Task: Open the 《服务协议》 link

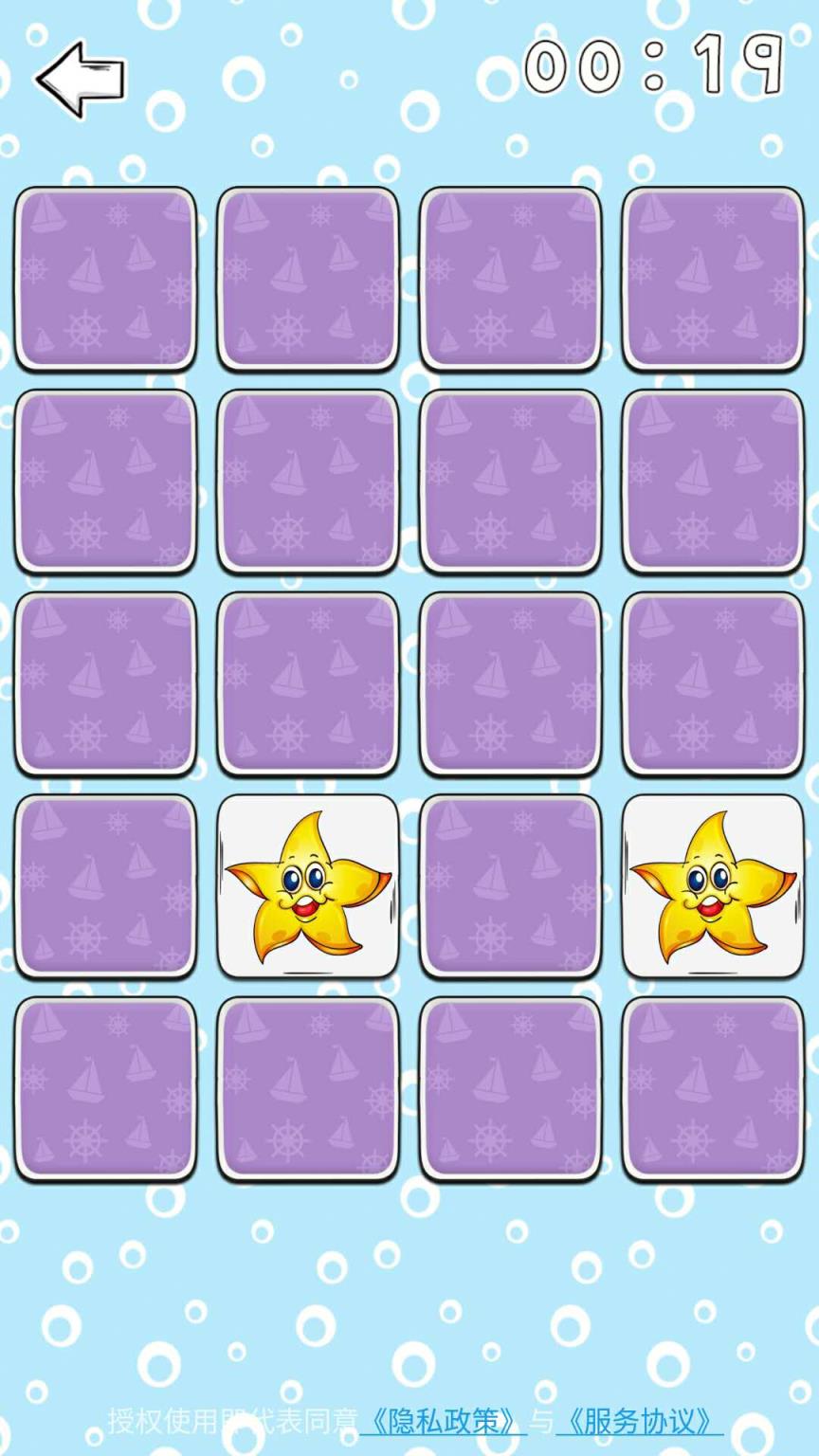Action: pos(639,1421)
